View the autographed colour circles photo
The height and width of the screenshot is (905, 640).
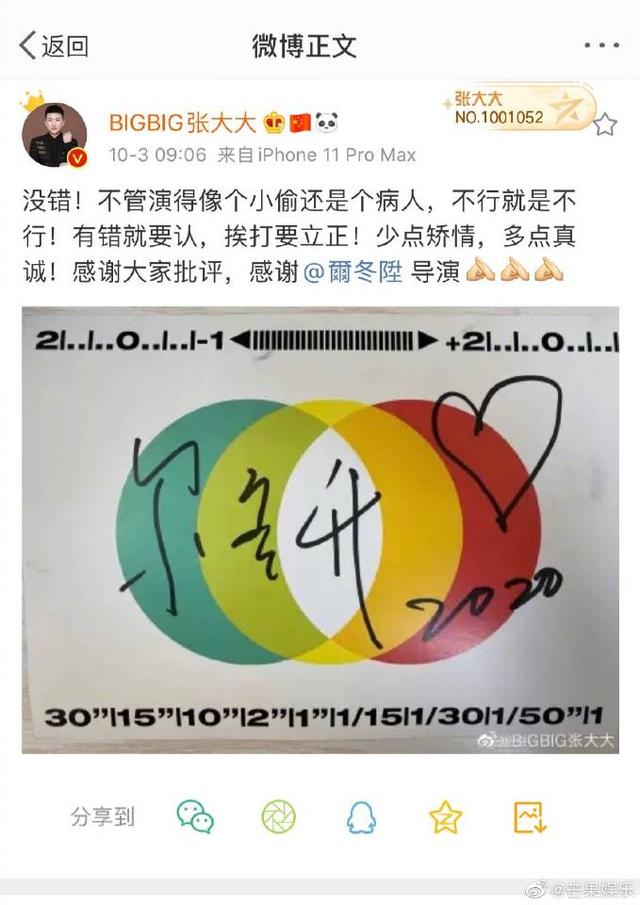[320, 530]
